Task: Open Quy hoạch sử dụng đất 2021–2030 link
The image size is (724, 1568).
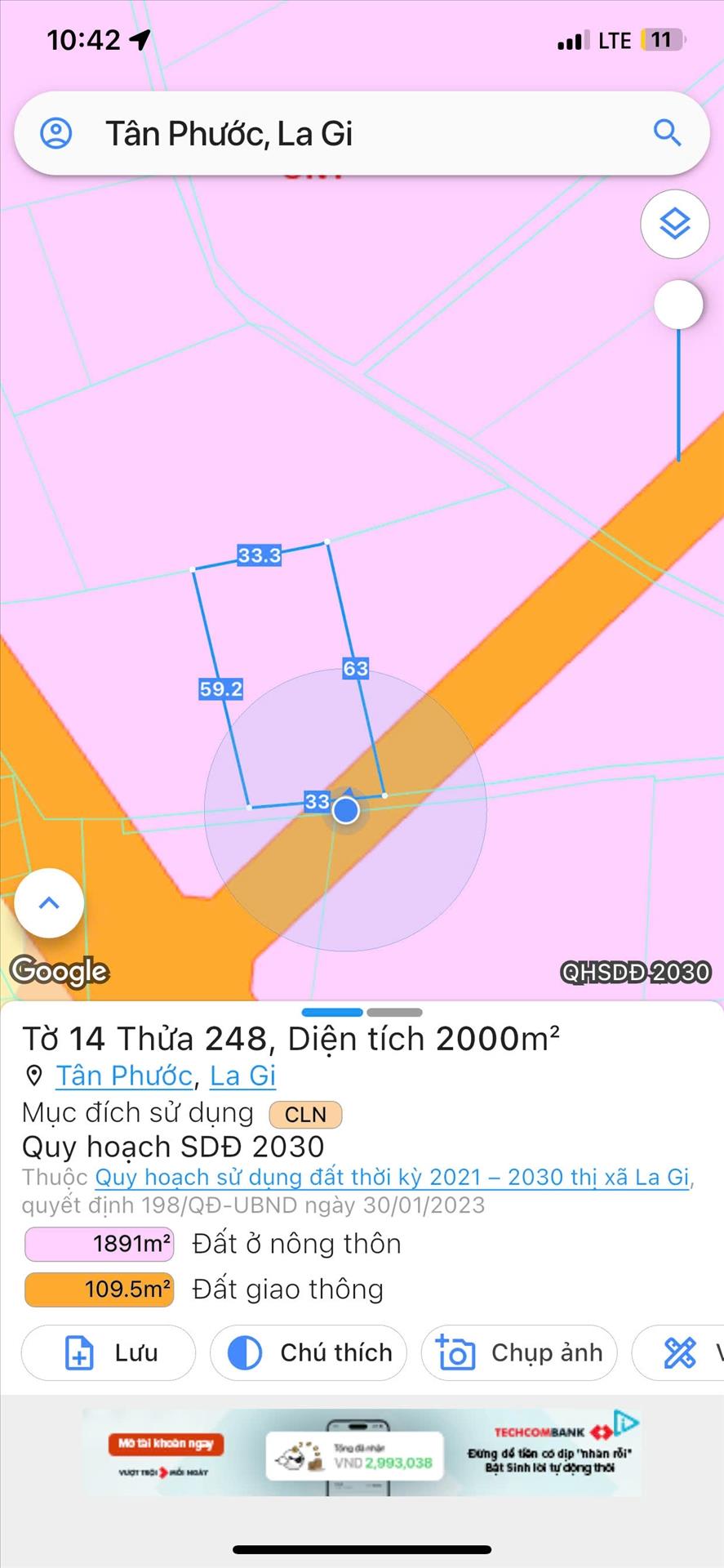Action: coord(393,1178)
